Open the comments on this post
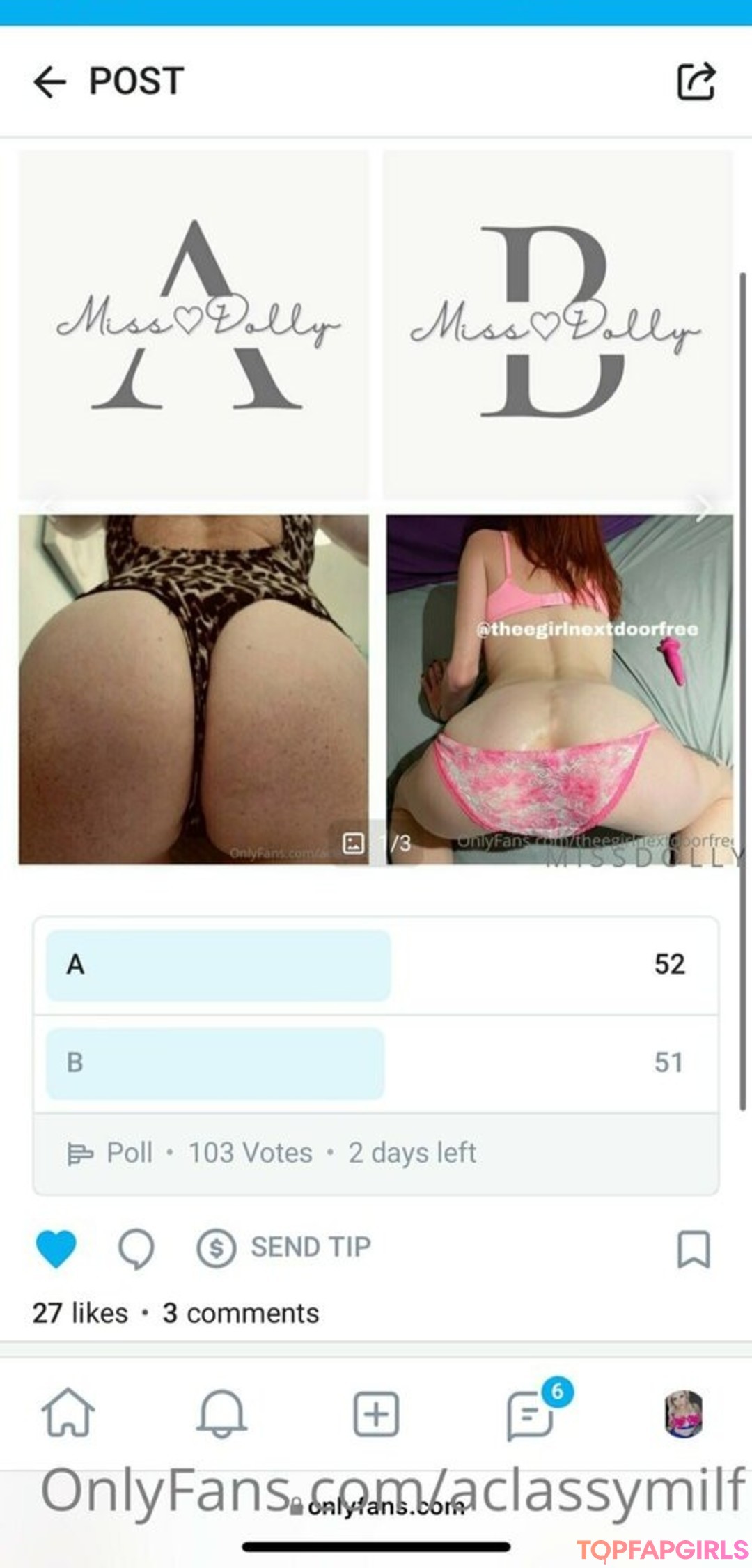Image resolution: width=752 pixels, height=1568 pixels. 136,1248
